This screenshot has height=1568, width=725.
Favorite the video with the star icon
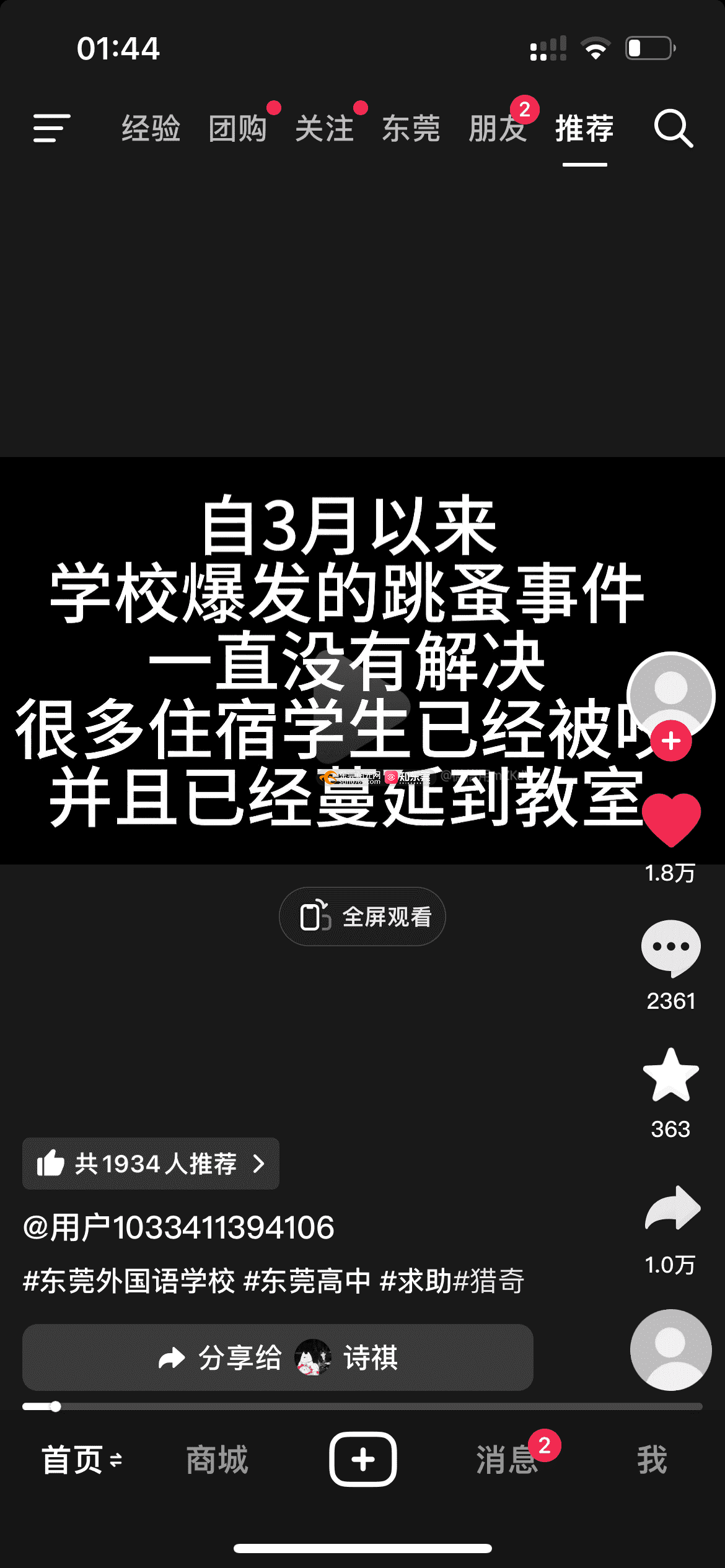pyautogui.click(x=671, y=1076)
